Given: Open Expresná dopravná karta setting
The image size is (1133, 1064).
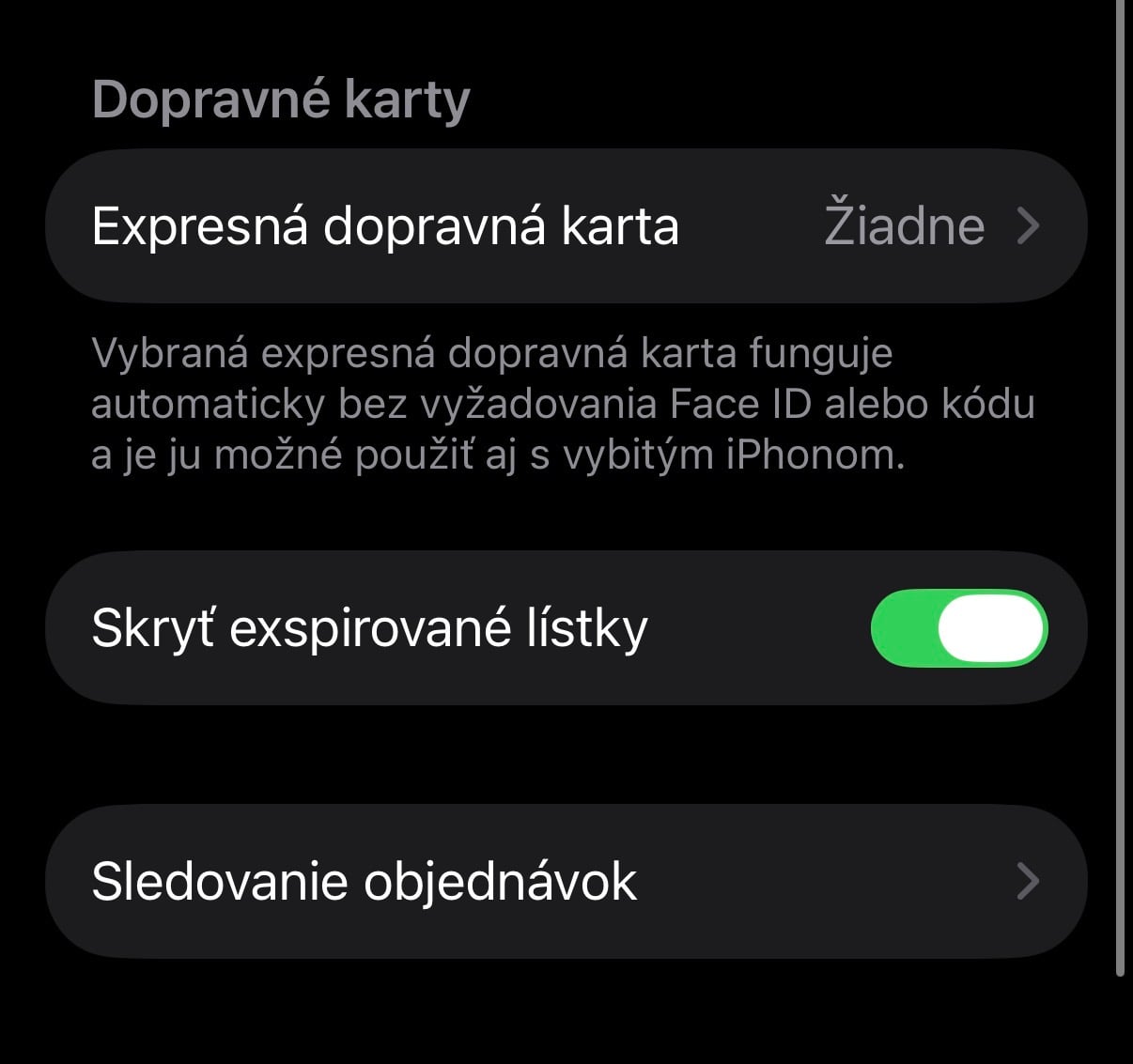Looking at the screenshot, I should point(566,226).
